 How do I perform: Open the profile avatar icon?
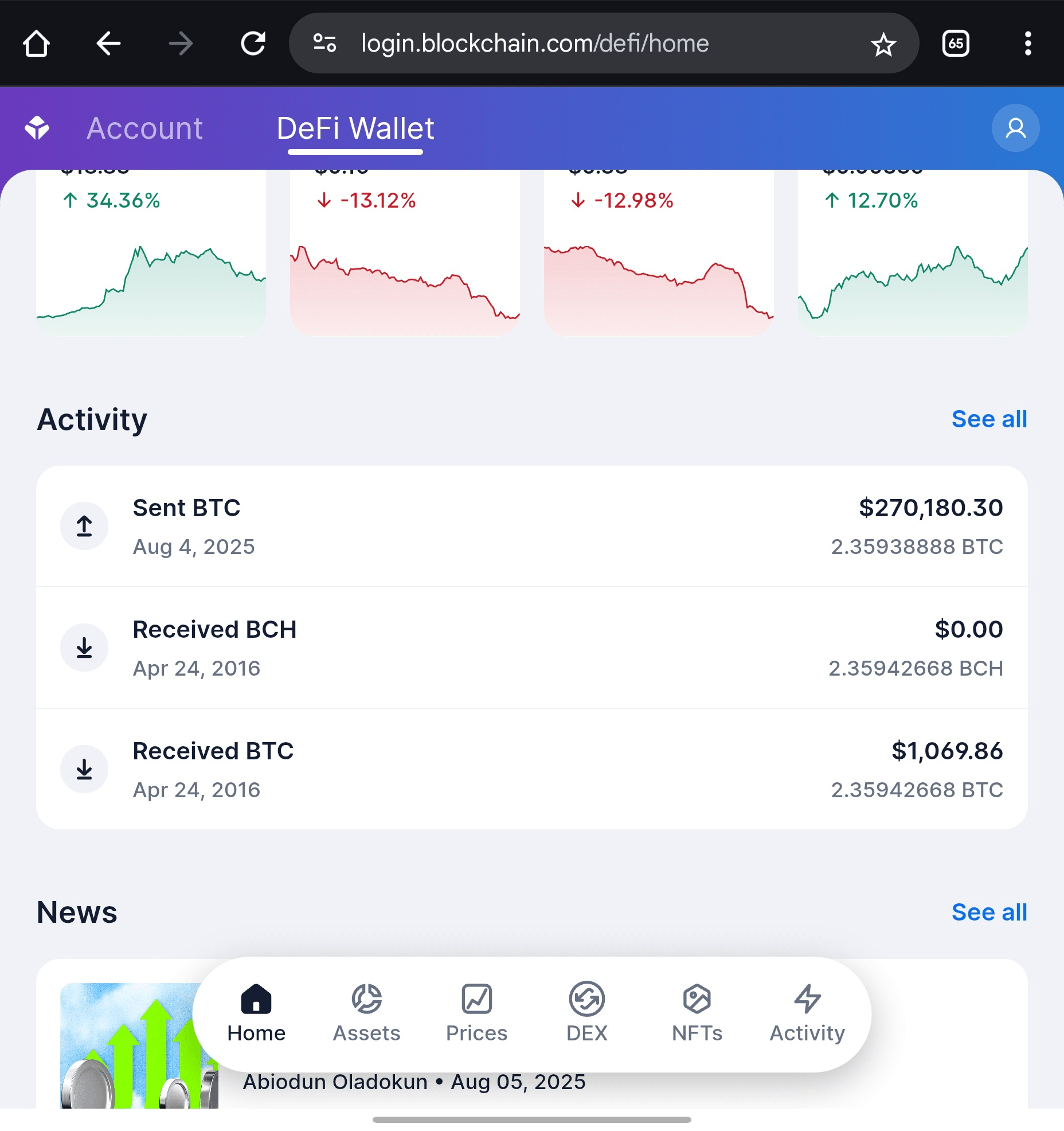coord(1015,128)
